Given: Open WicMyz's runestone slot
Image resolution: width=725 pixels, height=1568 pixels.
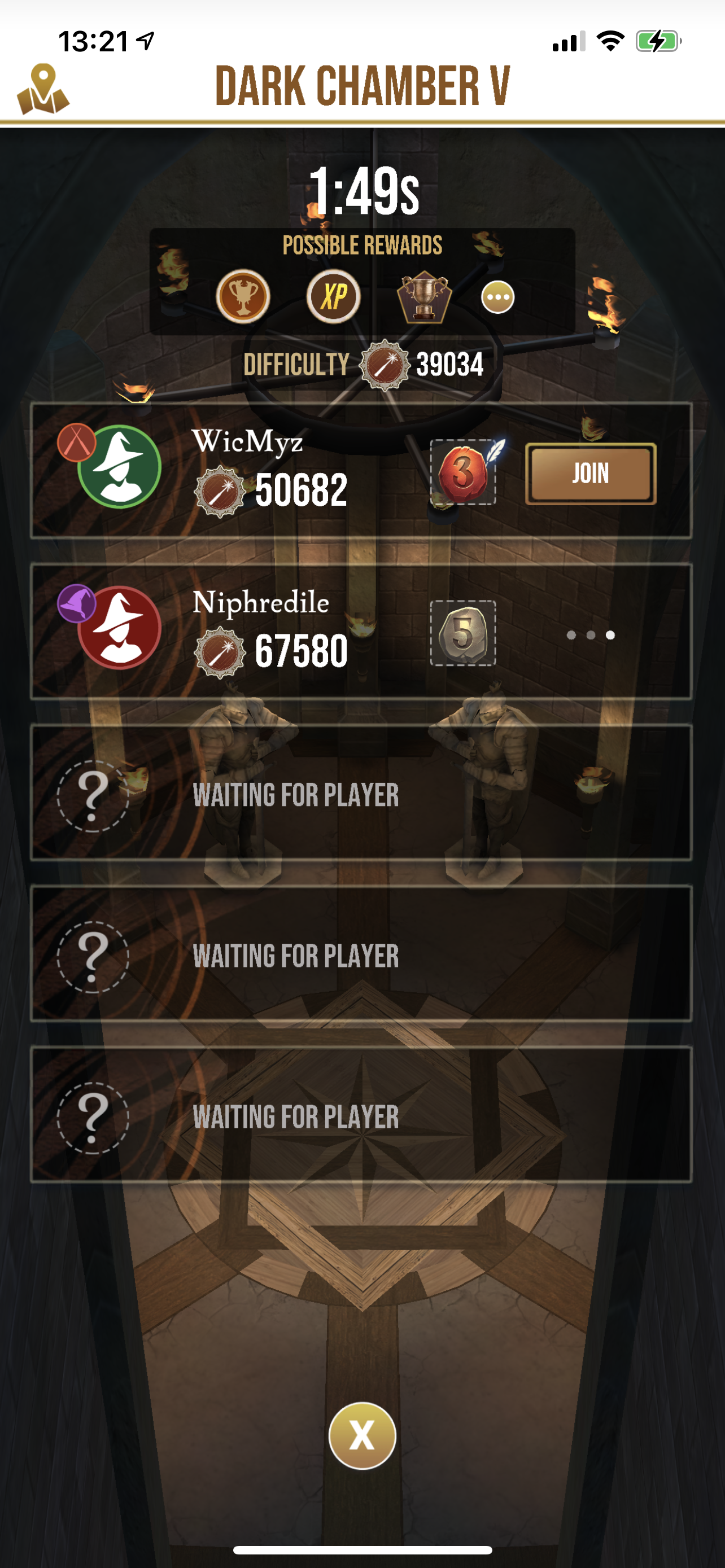Looking at the screenshot, I should pyautogui.click(x=462, y=472).
